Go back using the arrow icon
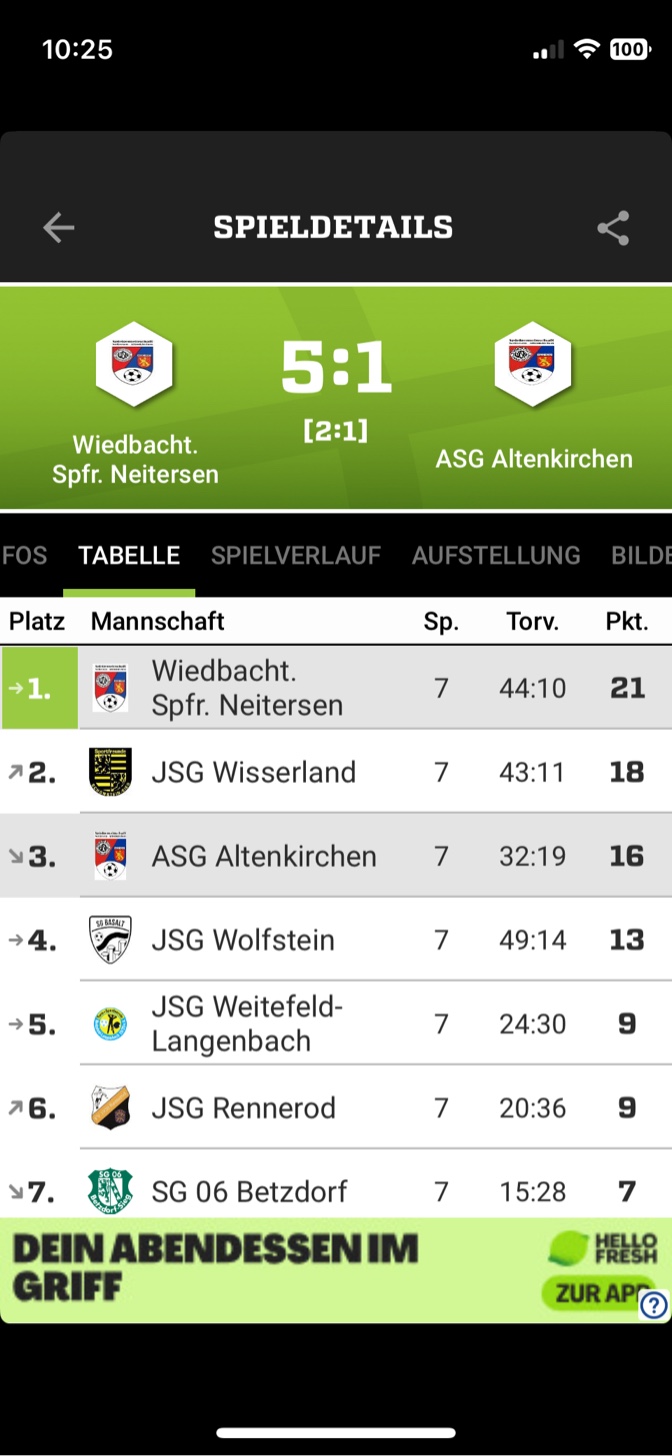This screenshot has width=672, height=1456. coord(59,228)
